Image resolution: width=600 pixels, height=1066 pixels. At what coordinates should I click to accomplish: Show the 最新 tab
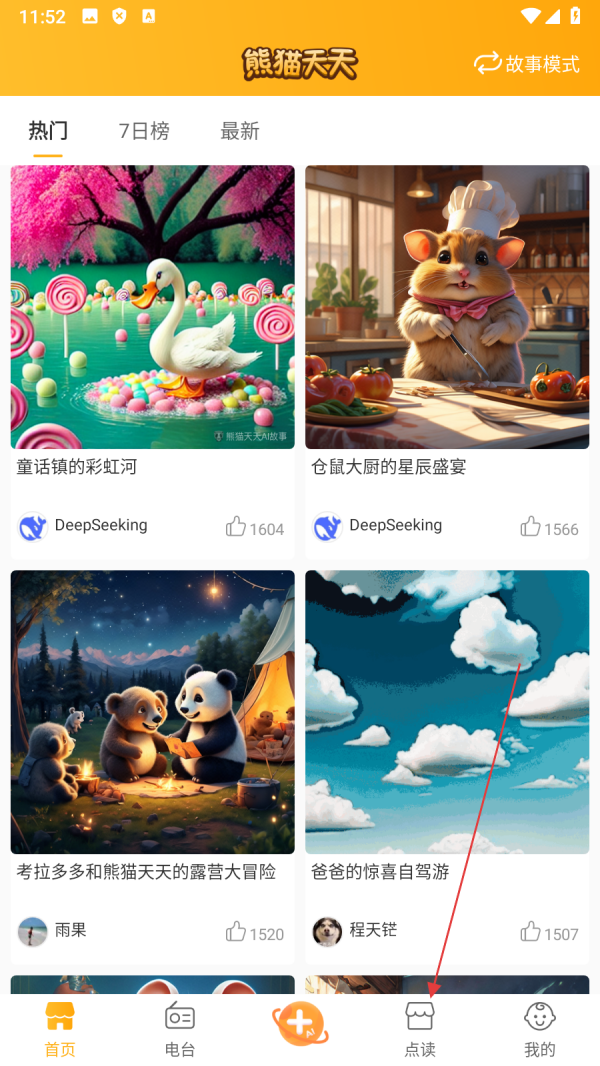click(240, 131)
